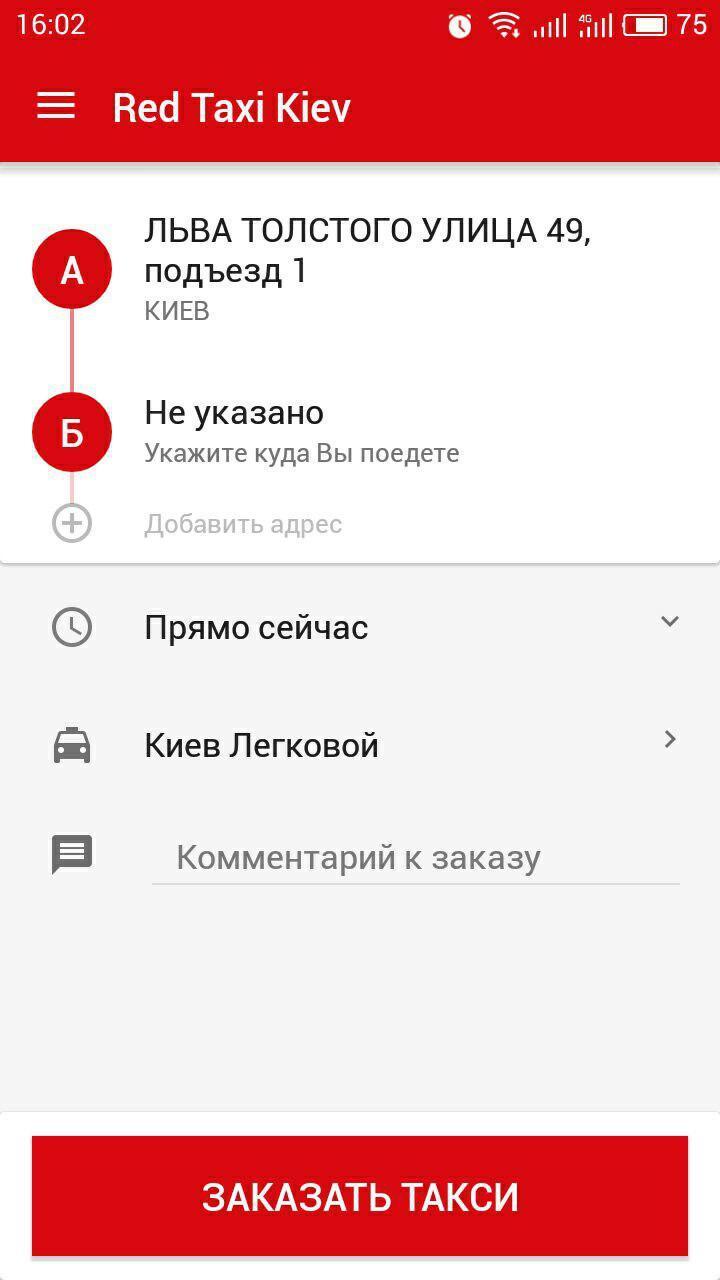720x1280 pixels.
Task: Select Укажите куда Вы поедете prompt
Action: (302, 453)
